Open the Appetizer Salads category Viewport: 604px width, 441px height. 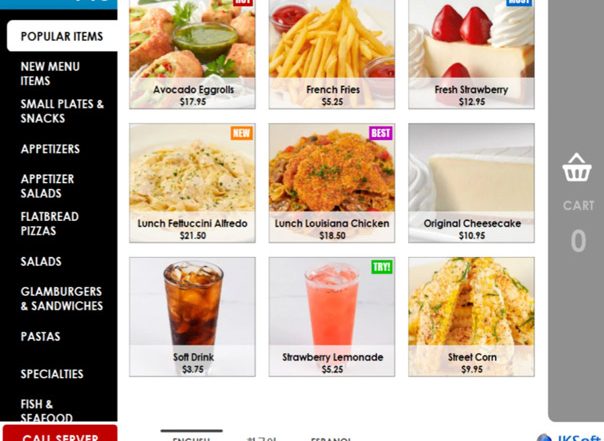coord(47,186)
